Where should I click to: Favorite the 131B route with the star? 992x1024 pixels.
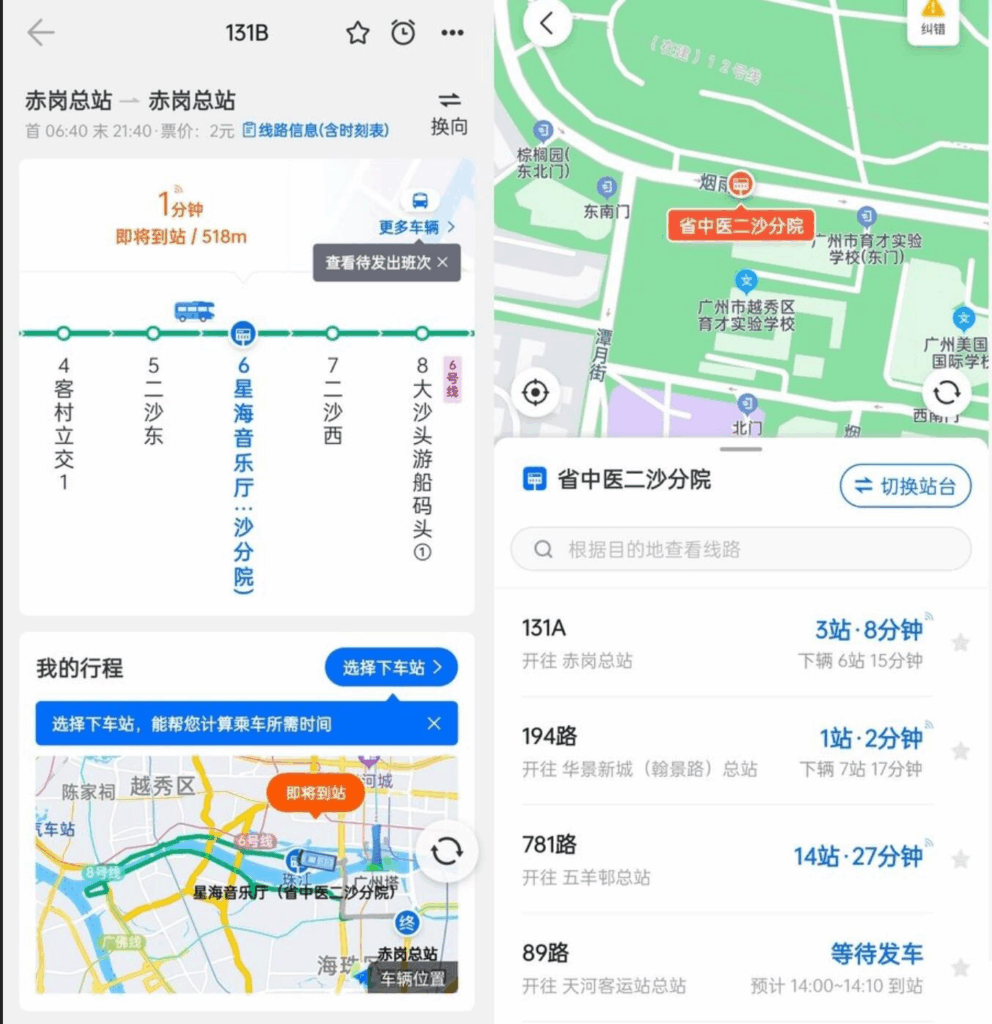(x=357, y=33)
